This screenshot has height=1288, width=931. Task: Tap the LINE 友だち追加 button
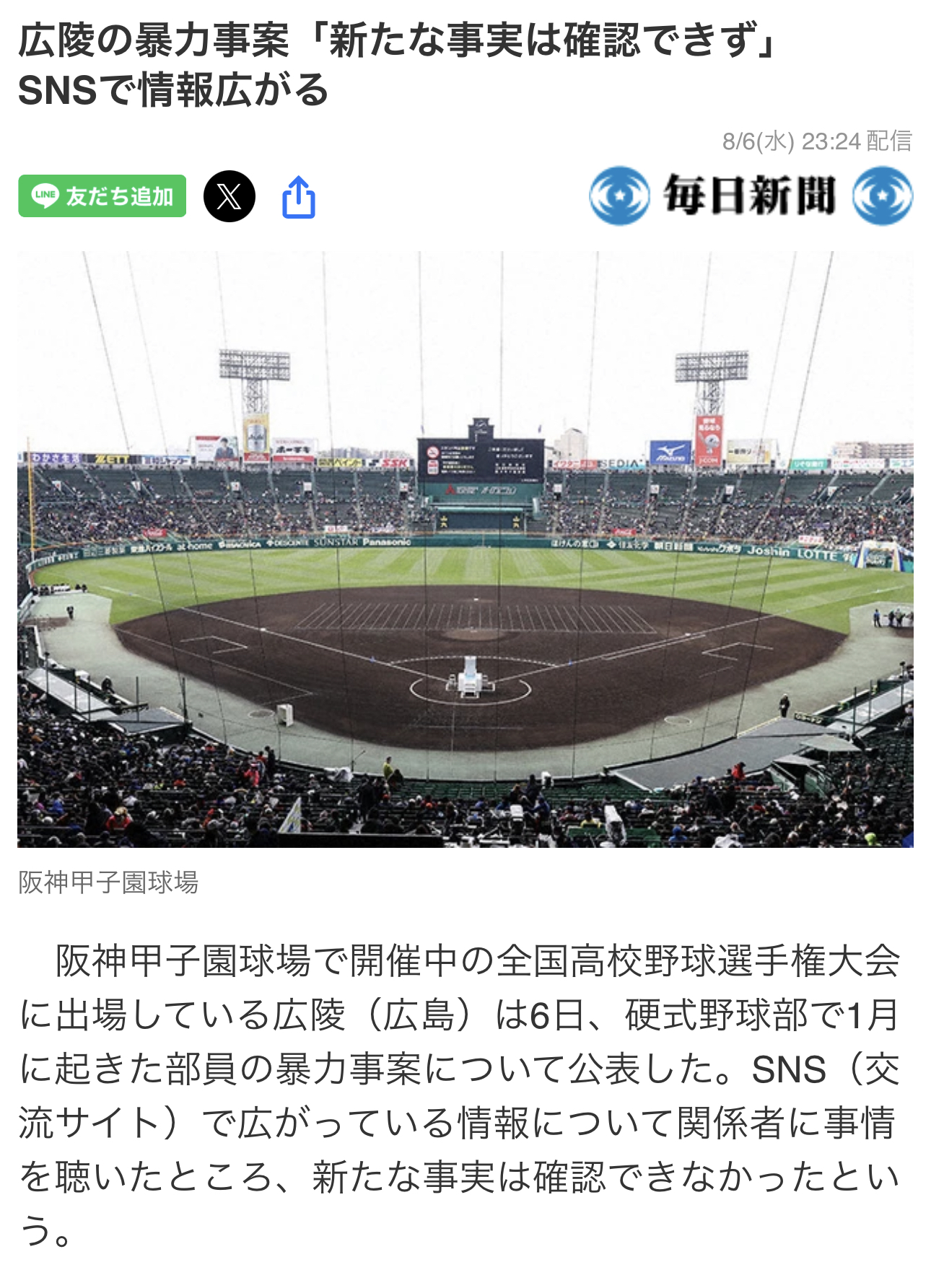(102, 196)
